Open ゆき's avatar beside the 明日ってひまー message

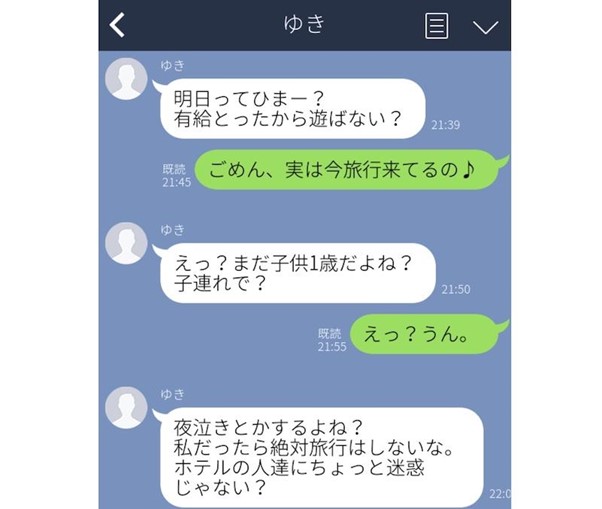coord(127,78)
